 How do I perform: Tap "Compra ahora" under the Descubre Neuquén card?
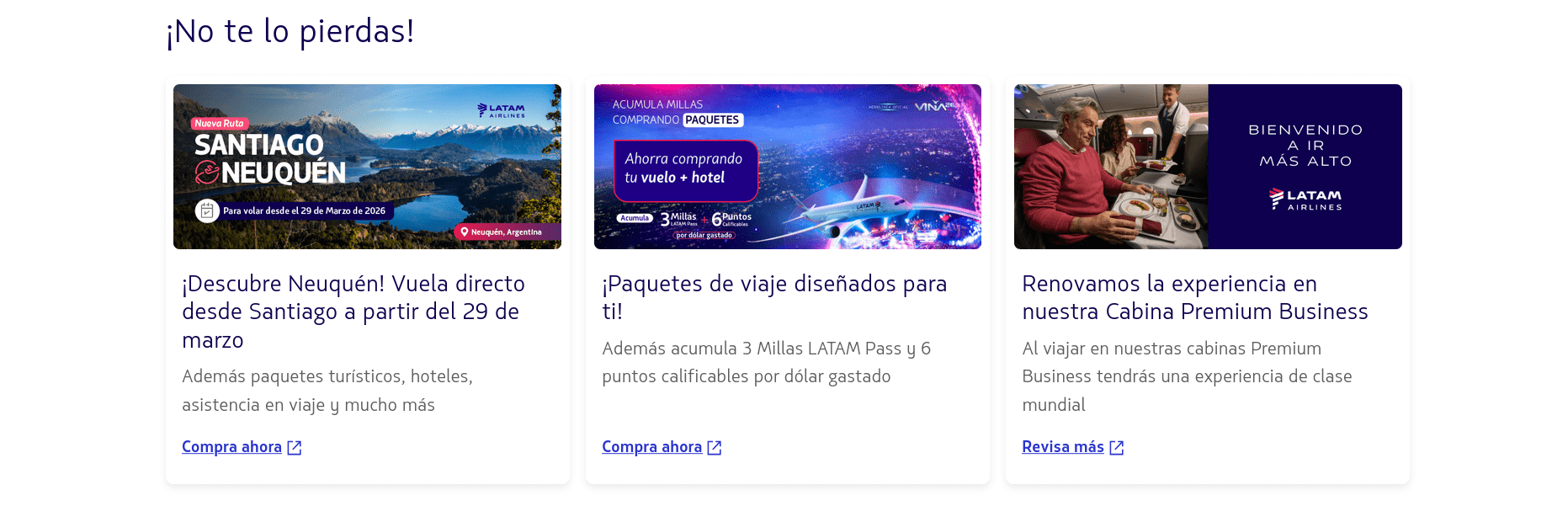click(x=232, y=447)
